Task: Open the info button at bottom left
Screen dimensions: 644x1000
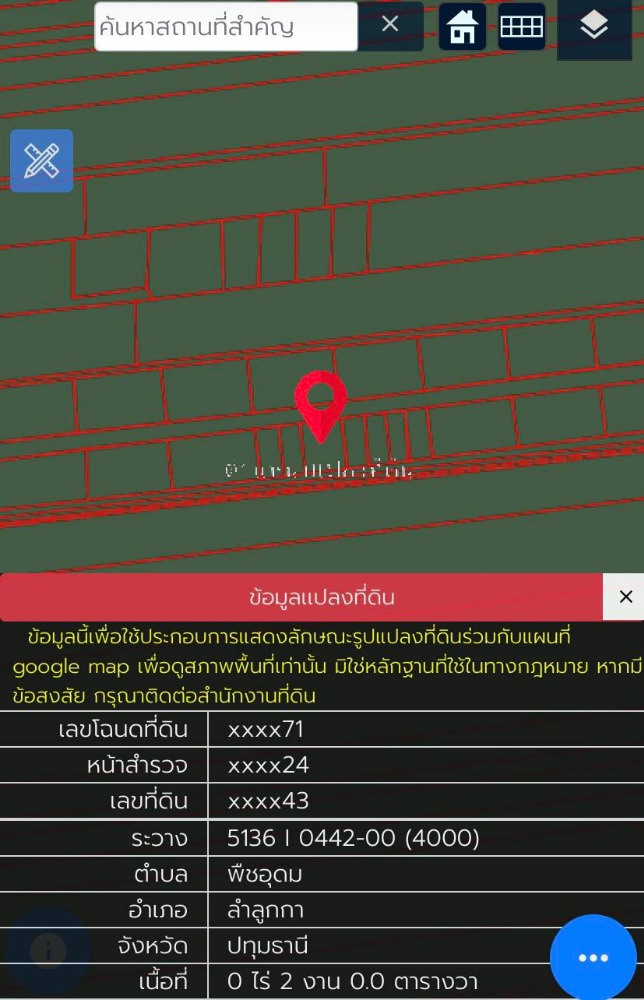Action: [47, 950]
